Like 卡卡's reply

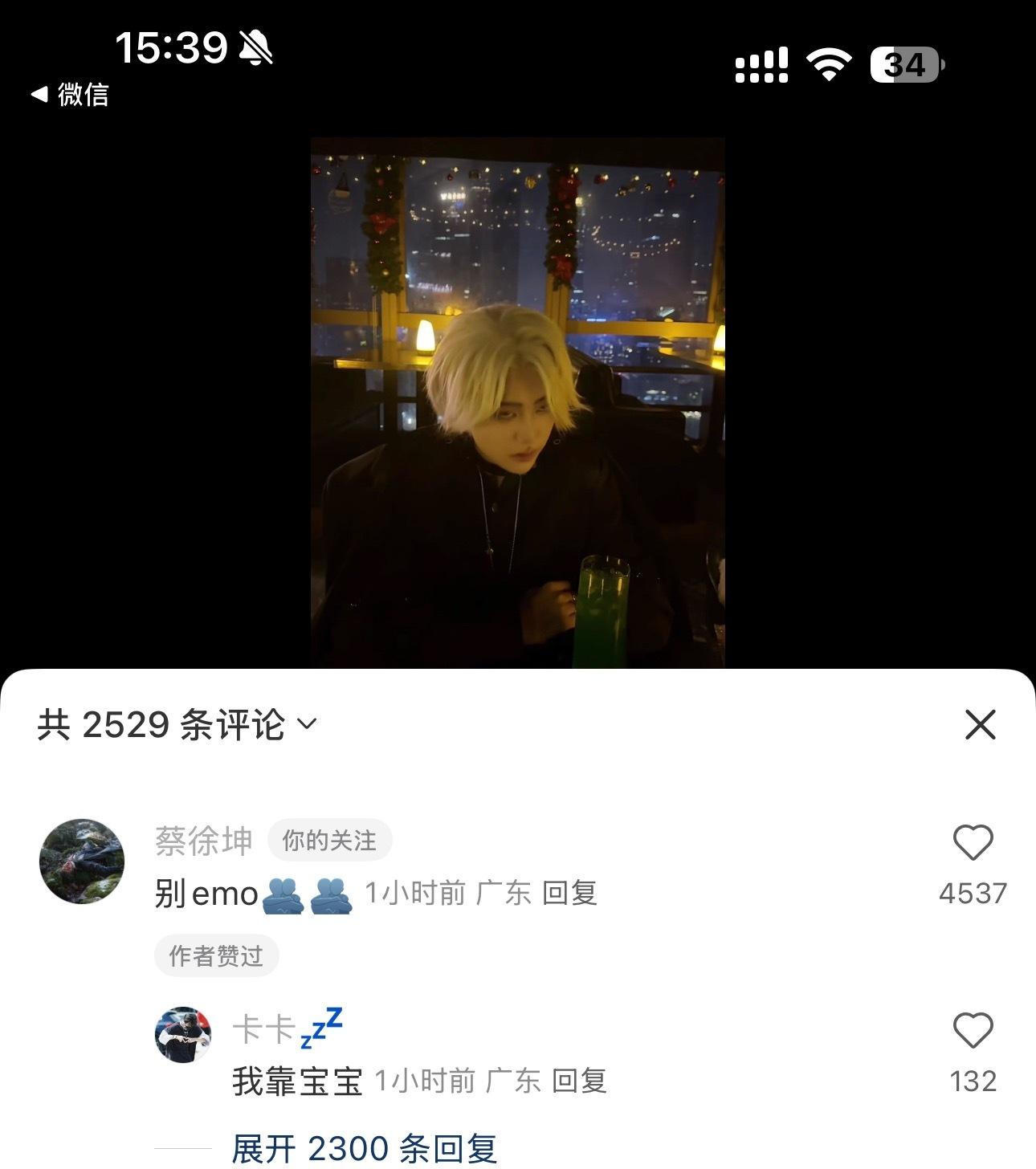click(973, 1030)
